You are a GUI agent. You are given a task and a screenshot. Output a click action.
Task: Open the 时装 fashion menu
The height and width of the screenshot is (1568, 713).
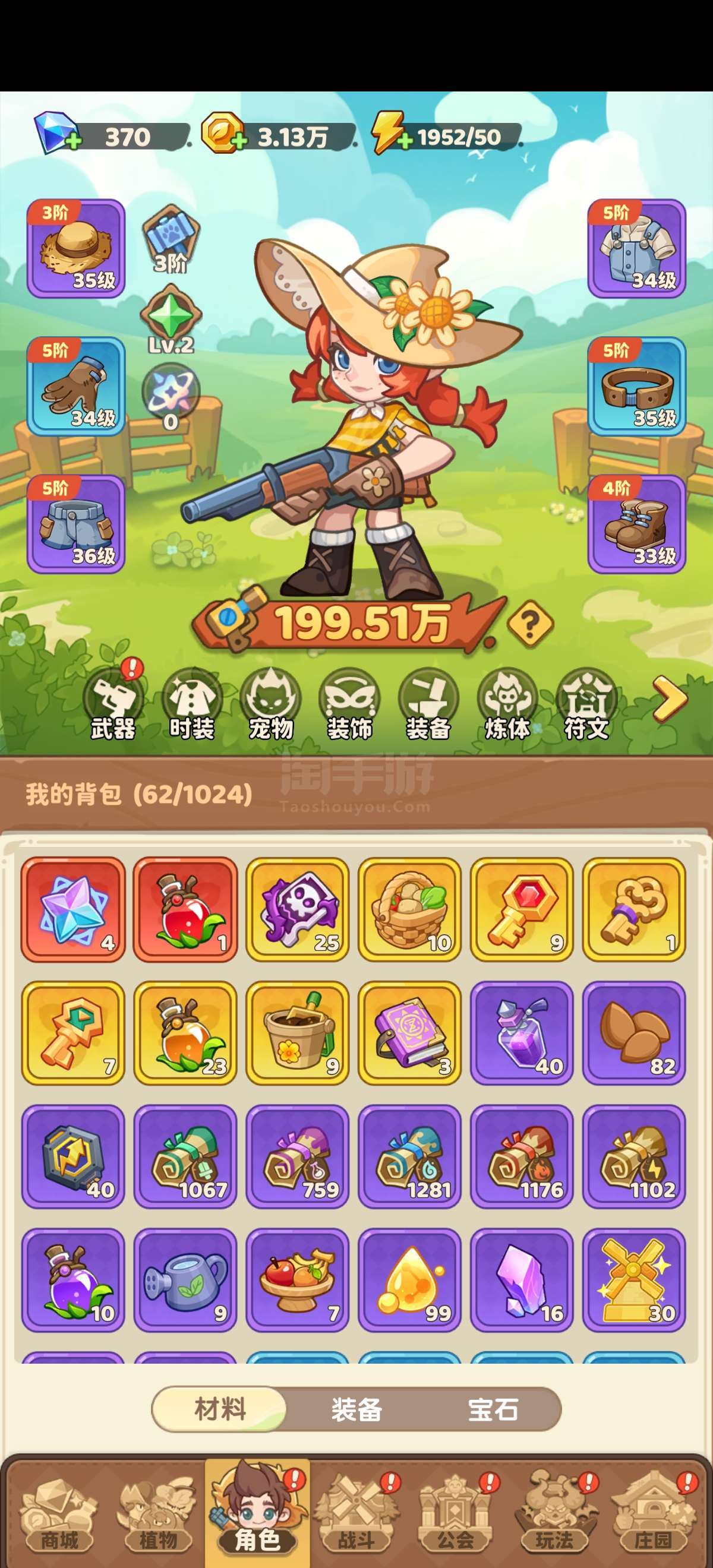pyautogui.click(x=192, y=704)
